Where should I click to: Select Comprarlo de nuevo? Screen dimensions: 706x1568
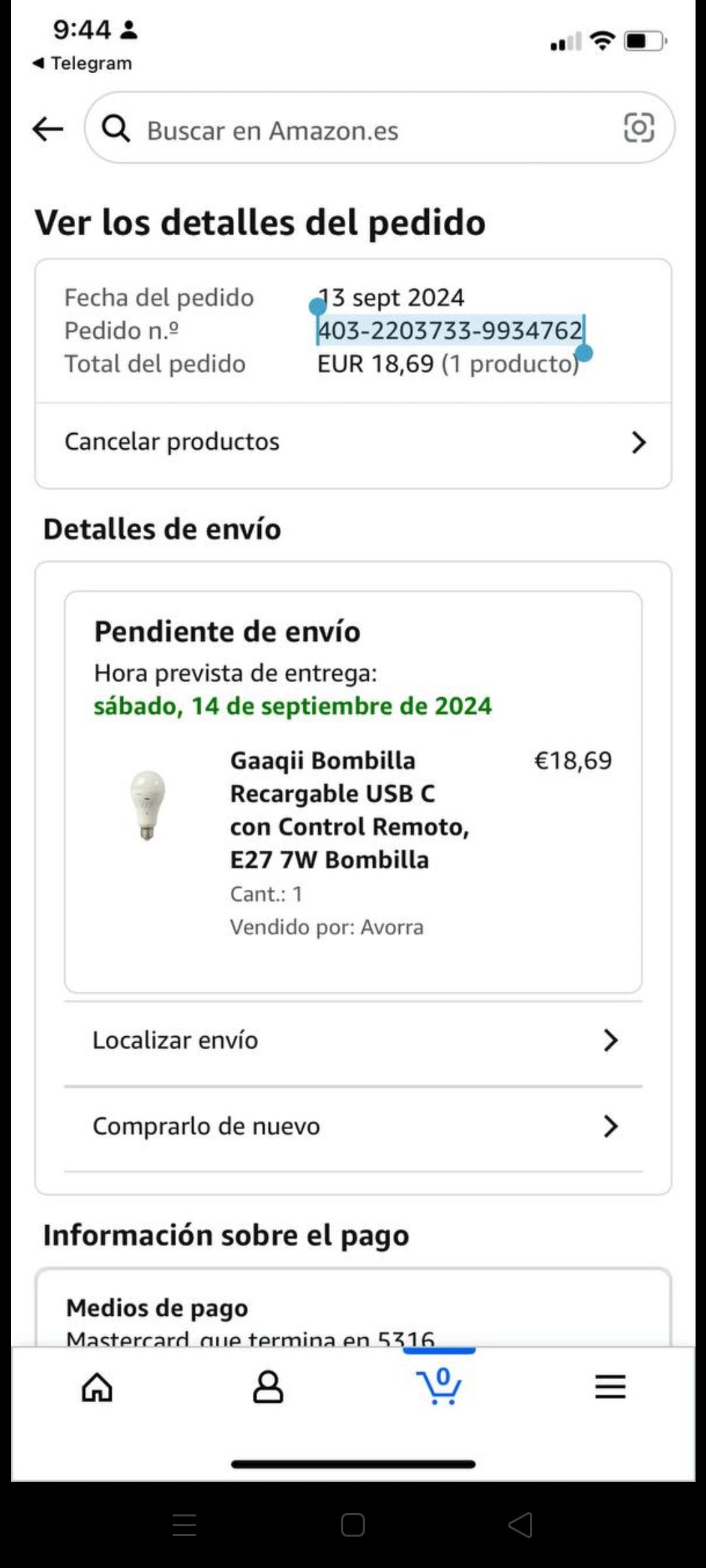coord(353,1126)
